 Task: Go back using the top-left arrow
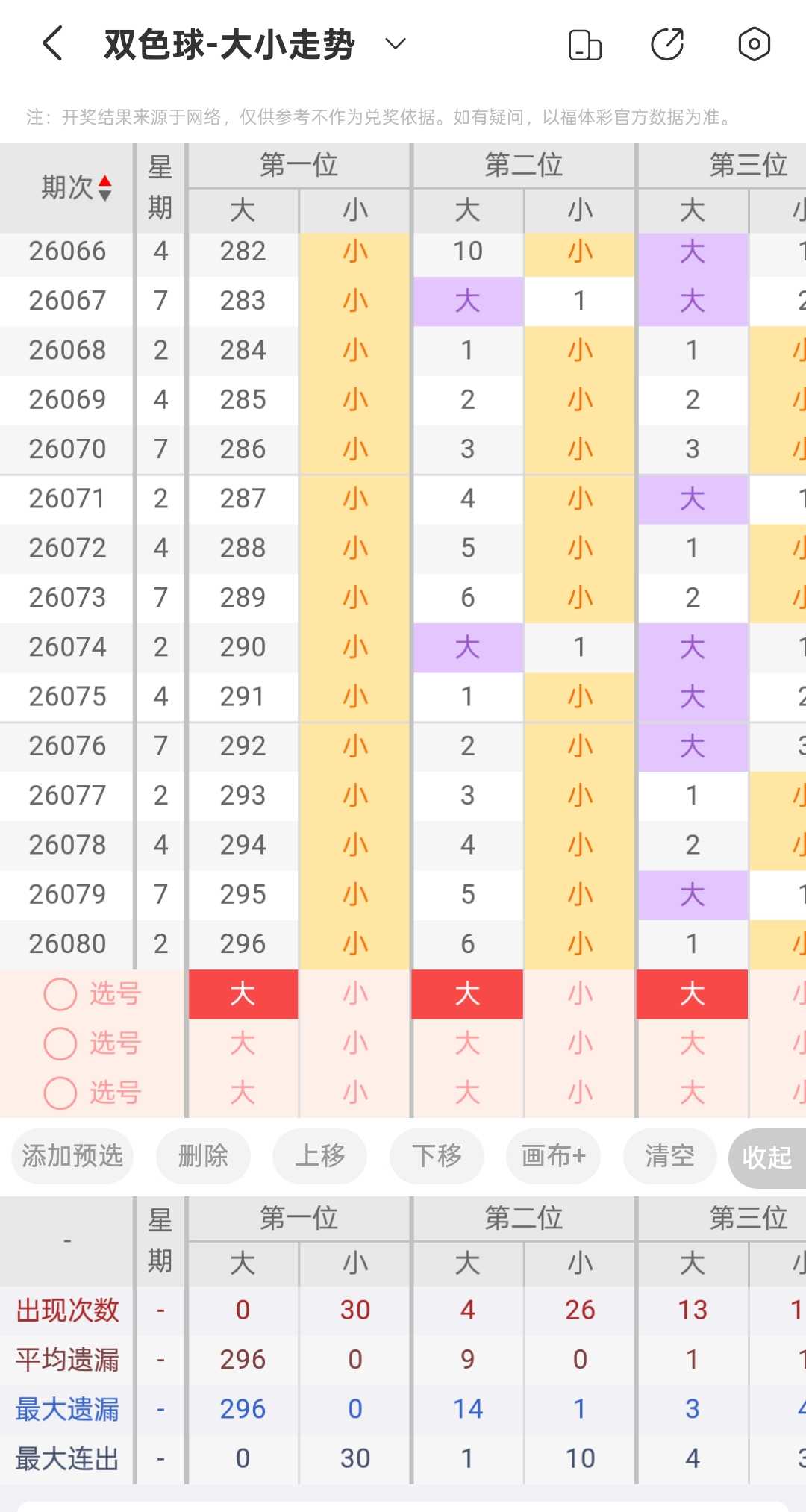[x=52, y=43]
